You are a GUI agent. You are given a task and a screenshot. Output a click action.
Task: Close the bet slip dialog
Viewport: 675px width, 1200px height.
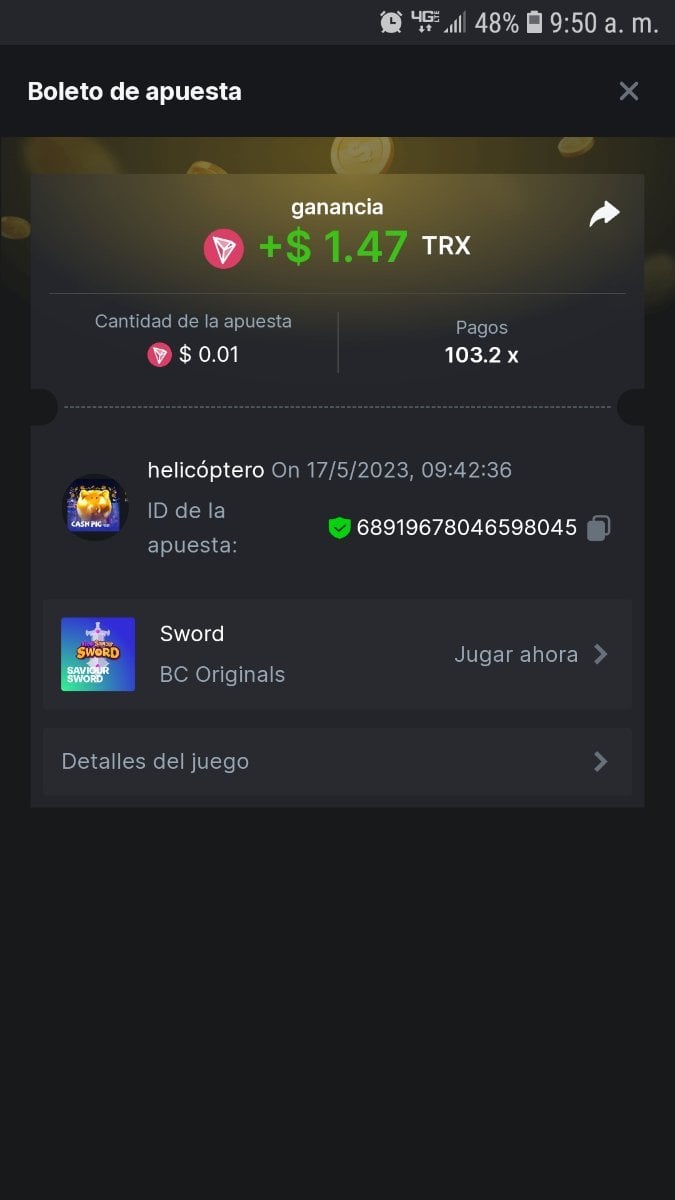(628, 92)
